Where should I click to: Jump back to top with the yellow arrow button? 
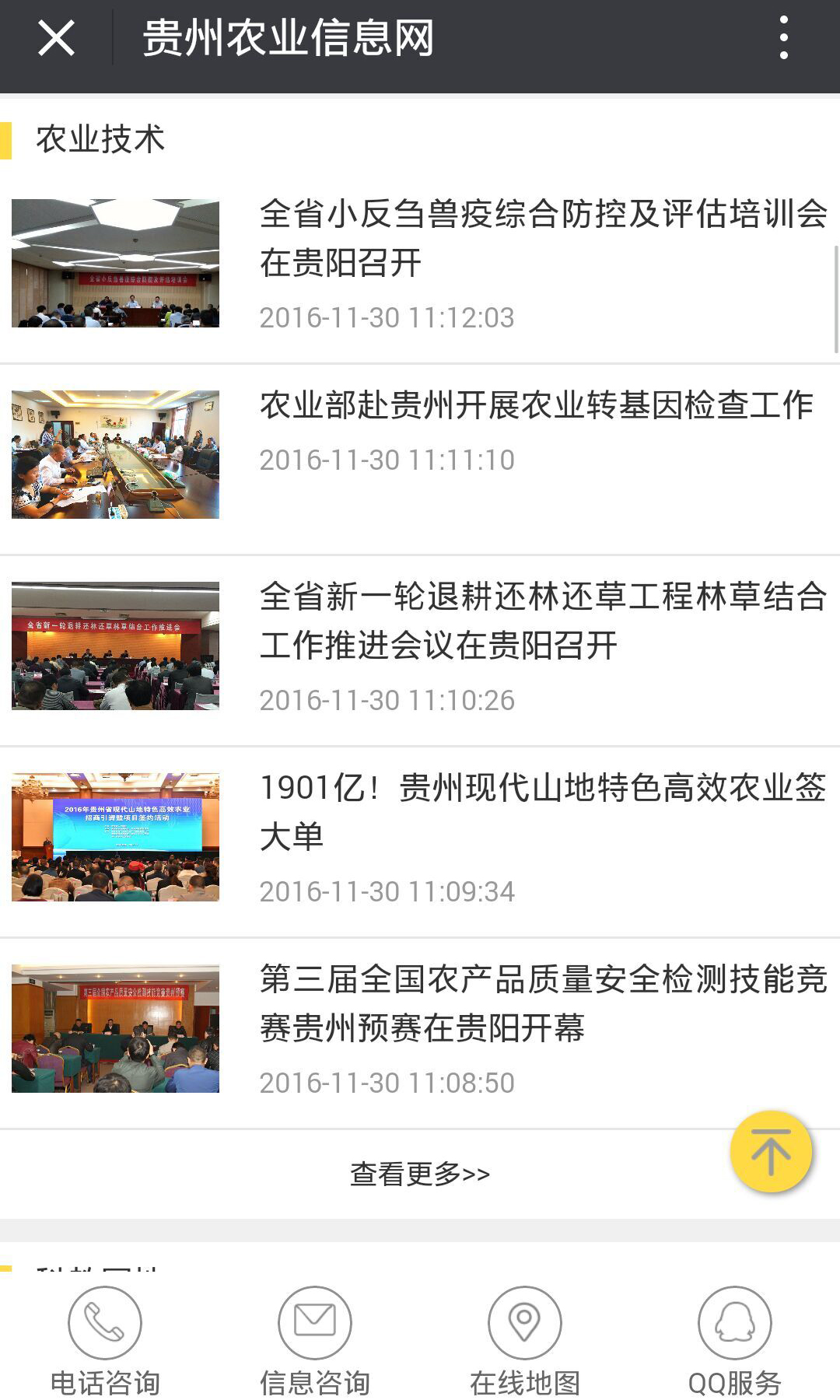[771, 1152]
